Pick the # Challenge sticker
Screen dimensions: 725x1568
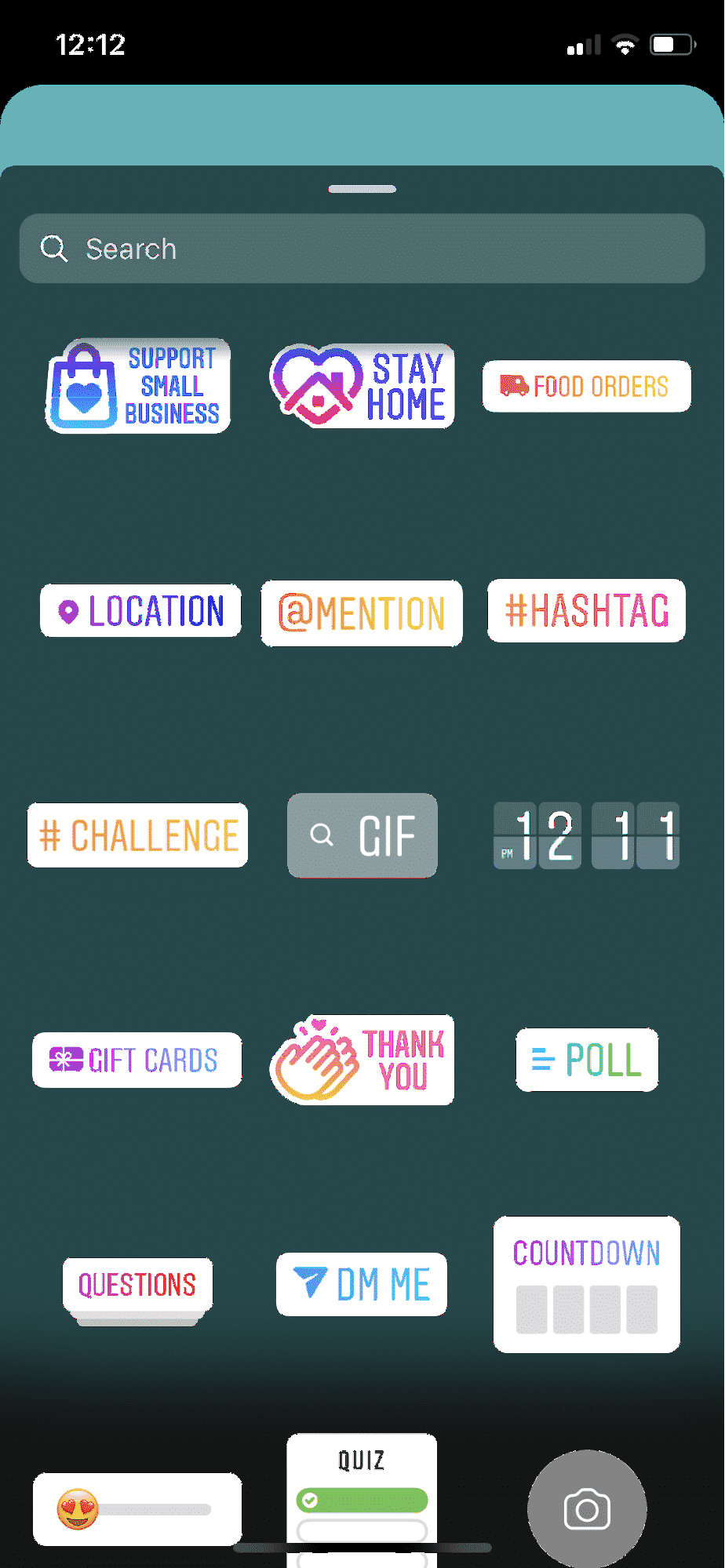point(138,835)
